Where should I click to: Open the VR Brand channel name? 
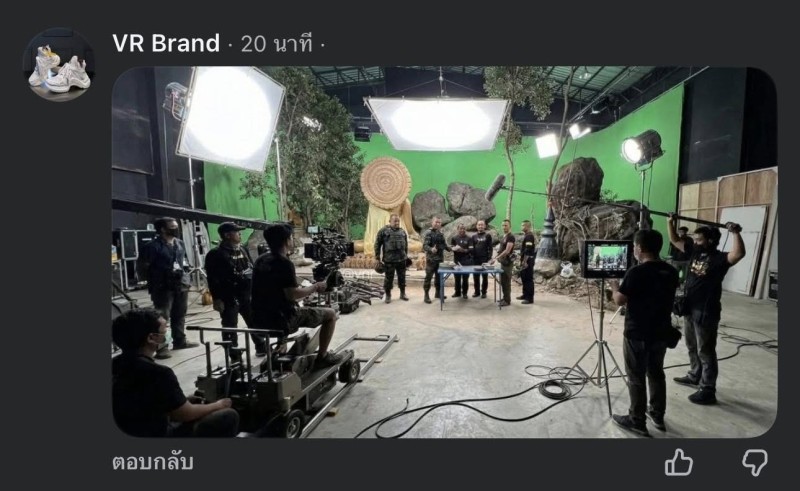pyautogui.click(x=166, y=43)
